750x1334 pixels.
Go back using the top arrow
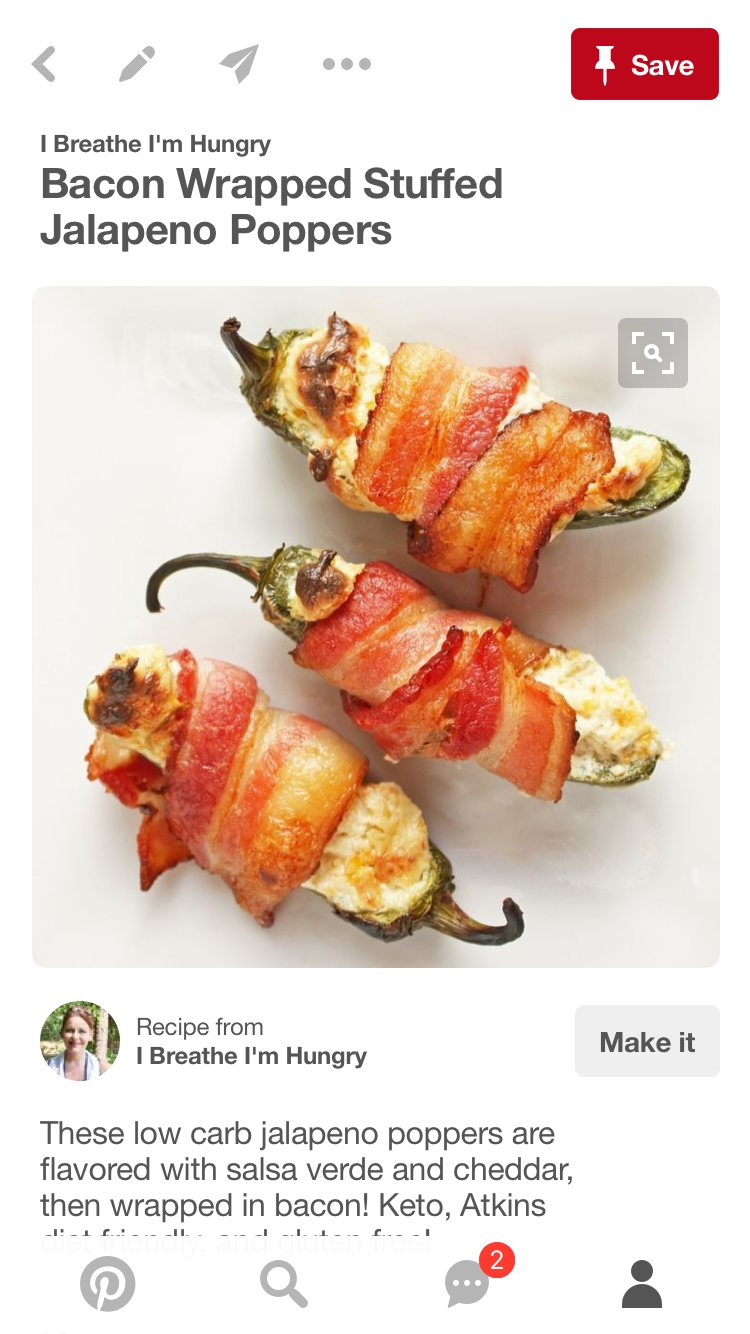tap(44, 64)
